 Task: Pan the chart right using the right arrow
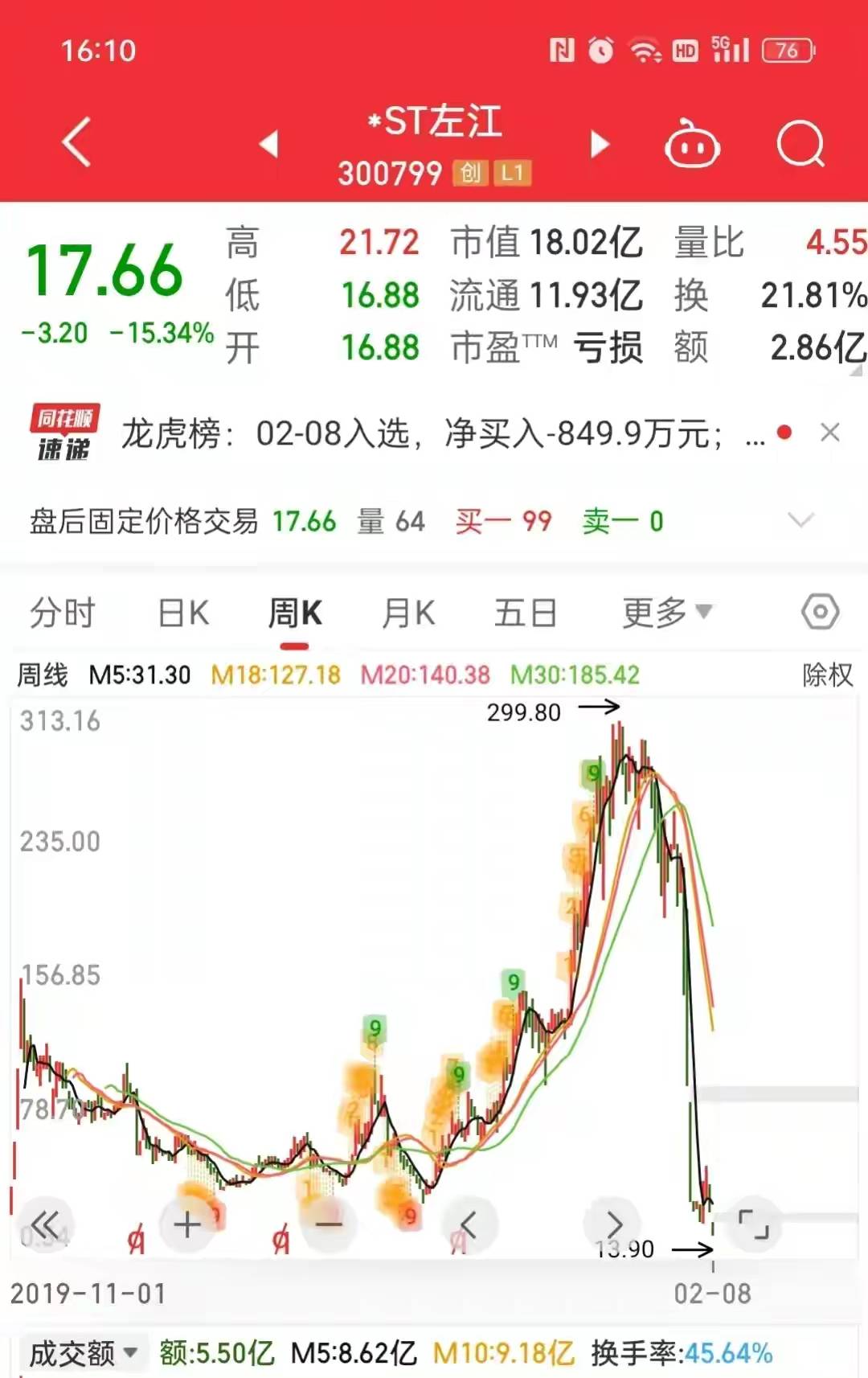614,1223
